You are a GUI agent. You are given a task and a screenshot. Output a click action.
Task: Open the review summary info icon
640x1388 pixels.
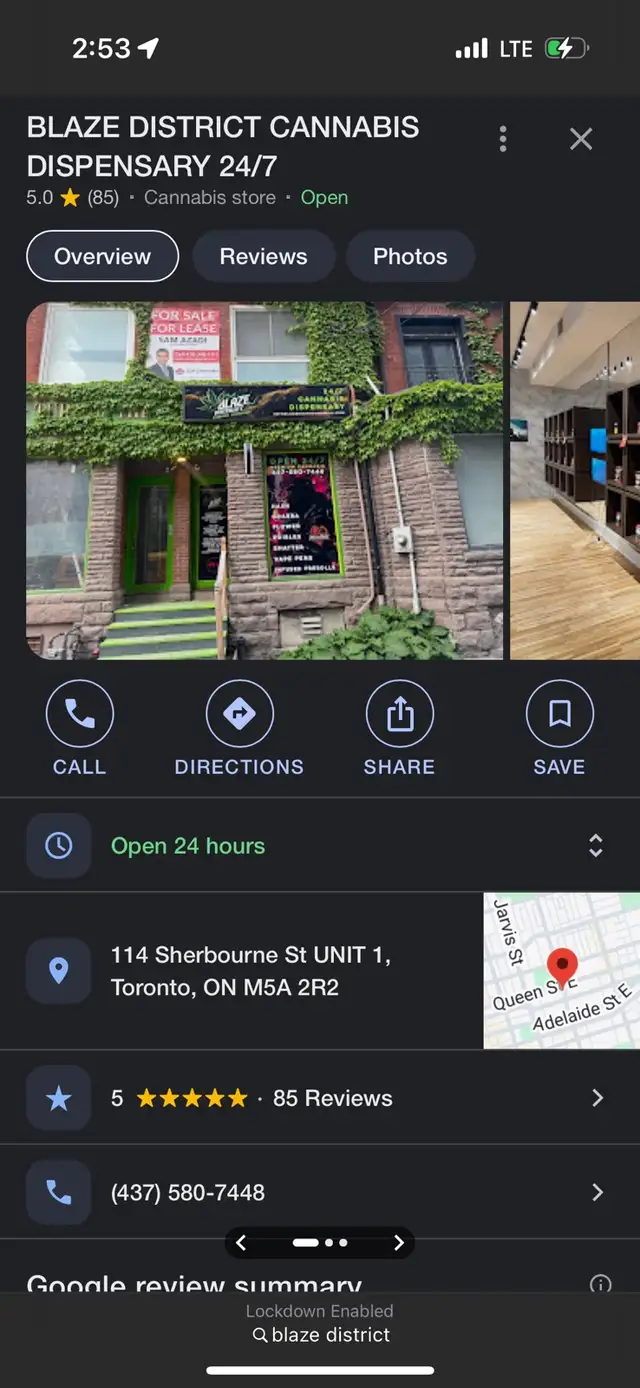(x=601, y=1284)
